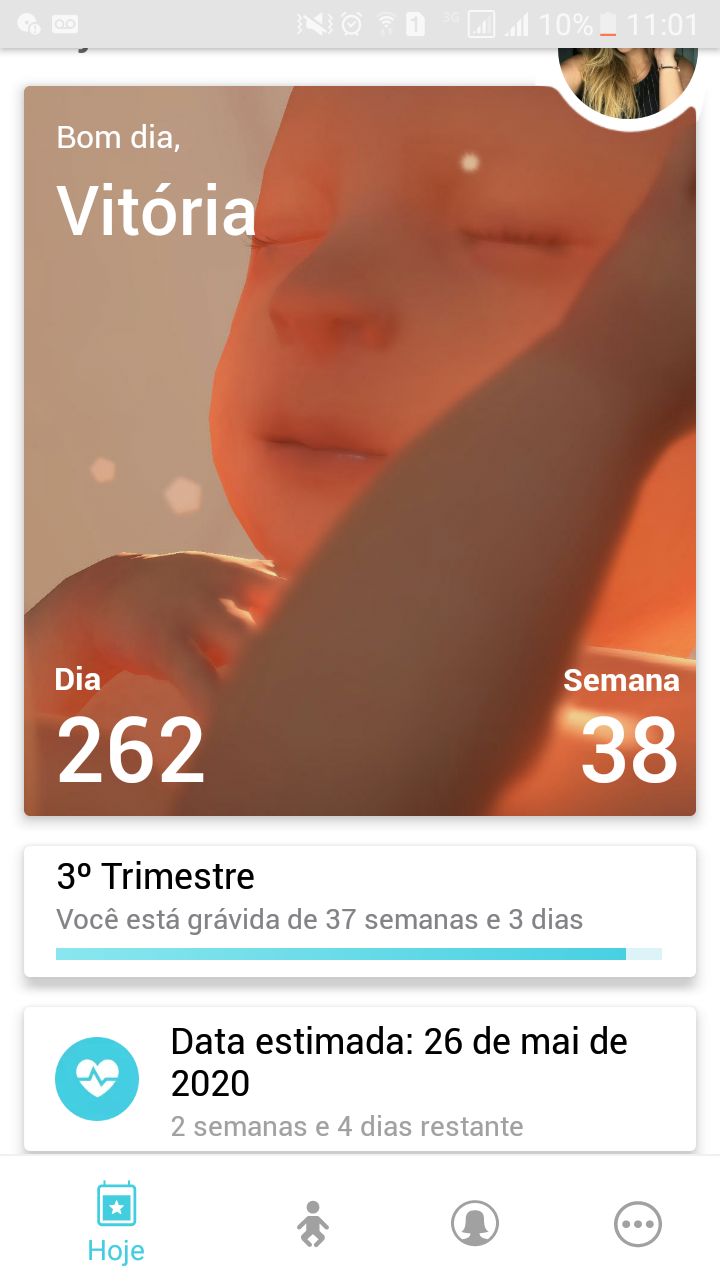Viewport: 720px width, 1280px height.
Task: Open the 3º Trimestre progress card
Action: (360, 911)
